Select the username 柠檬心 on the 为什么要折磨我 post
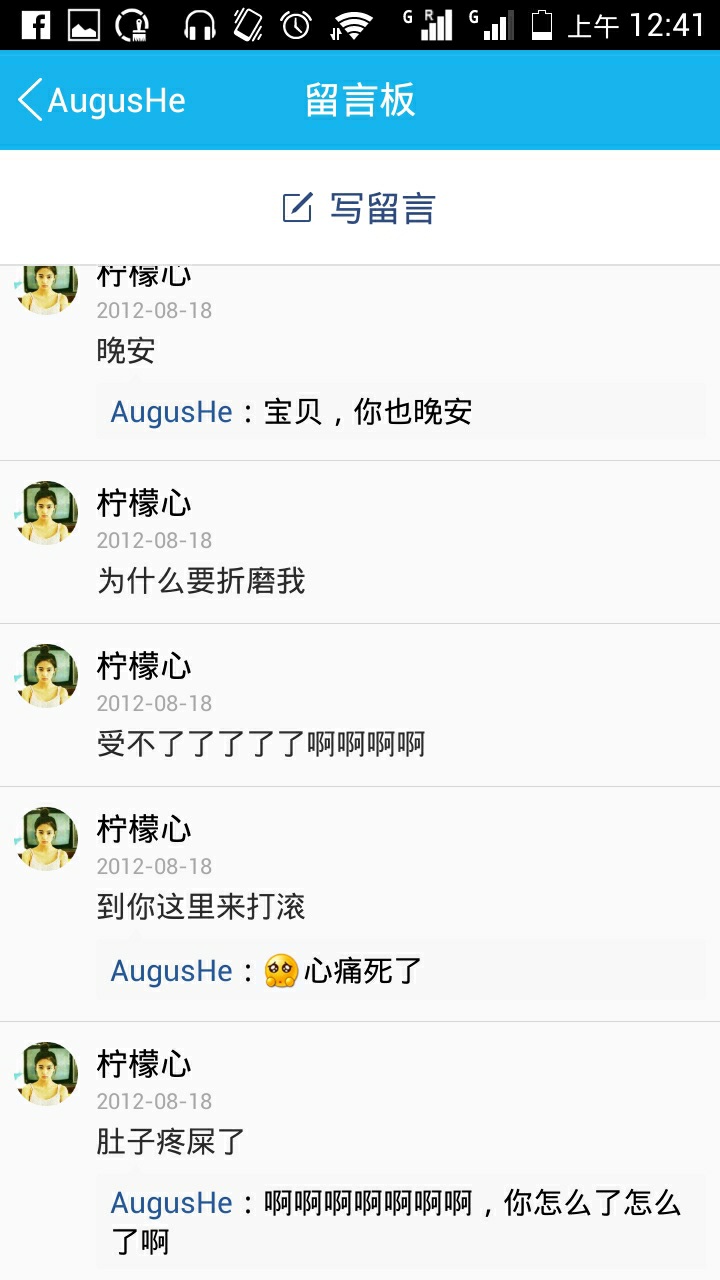 143,504
